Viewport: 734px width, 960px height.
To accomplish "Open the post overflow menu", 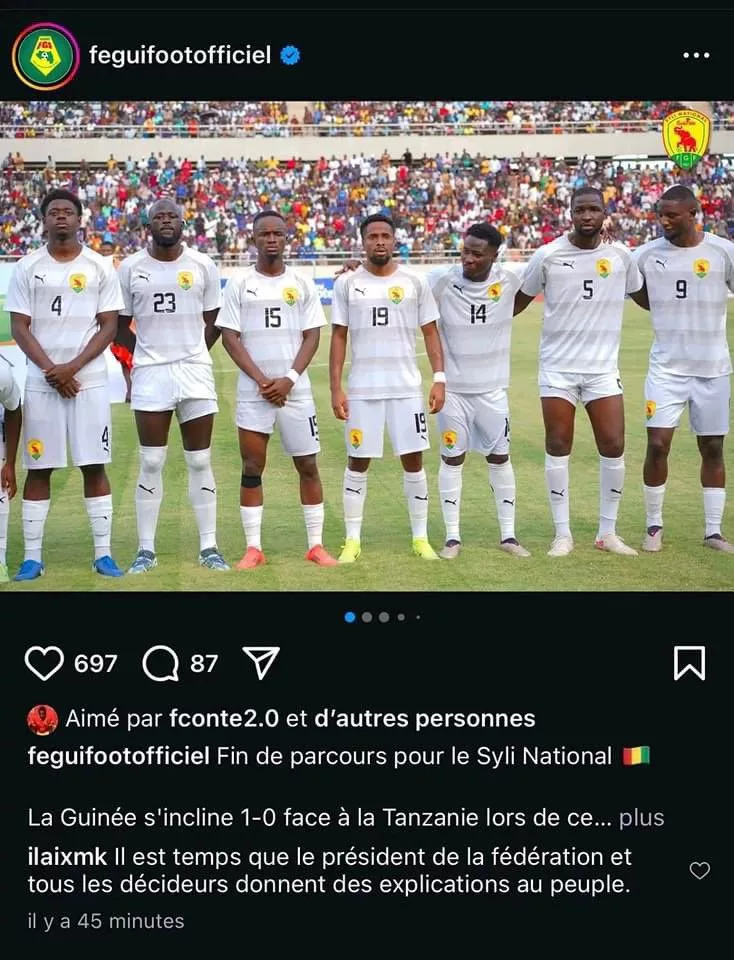I will (x=695, y=55).
